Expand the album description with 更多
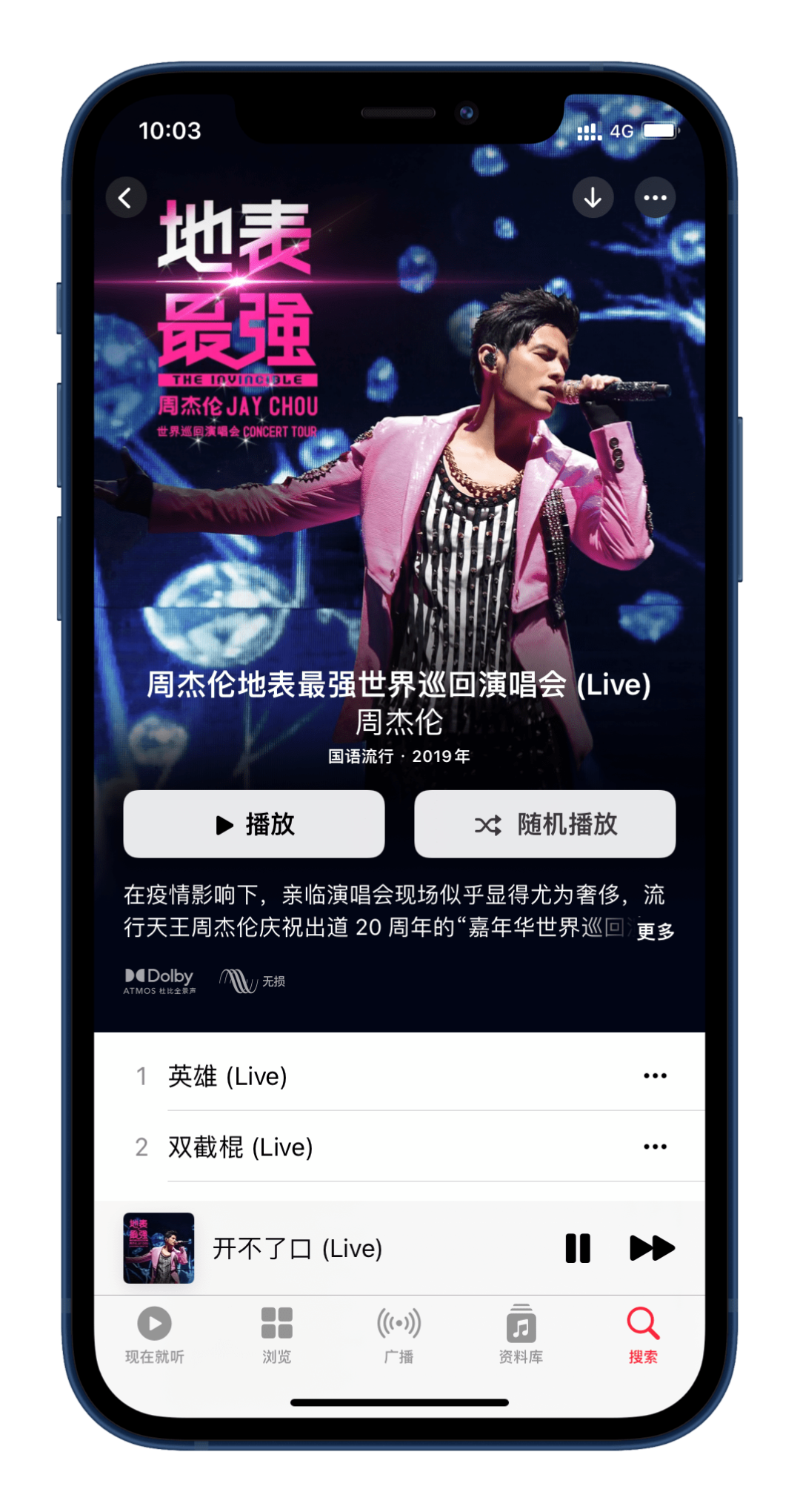This screenshot has width=800, height=1512. click(656, 931)
